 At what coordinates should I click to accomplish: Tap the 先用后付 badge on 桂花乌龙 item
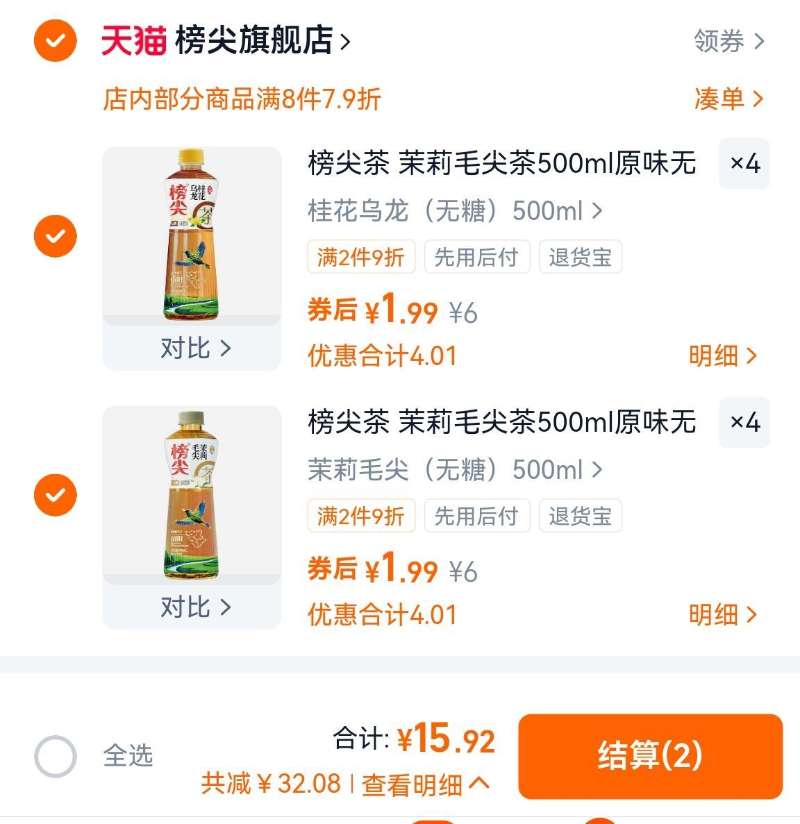(477, 257)
